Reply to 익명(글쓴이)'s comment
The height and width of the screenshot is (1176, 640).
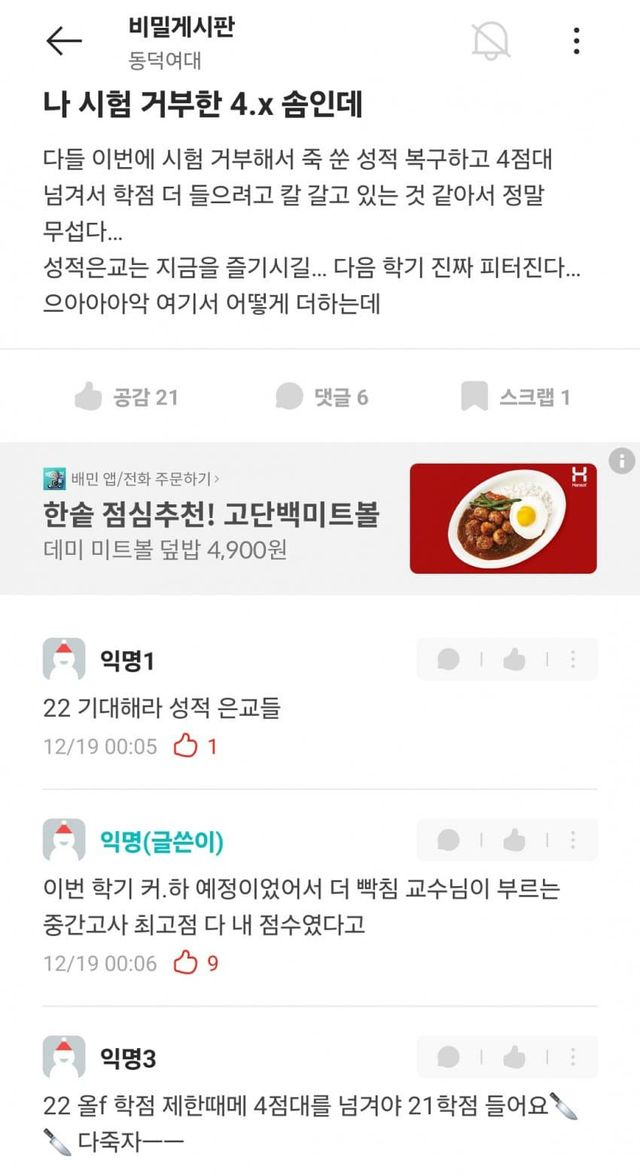click(x=448, y=840)
